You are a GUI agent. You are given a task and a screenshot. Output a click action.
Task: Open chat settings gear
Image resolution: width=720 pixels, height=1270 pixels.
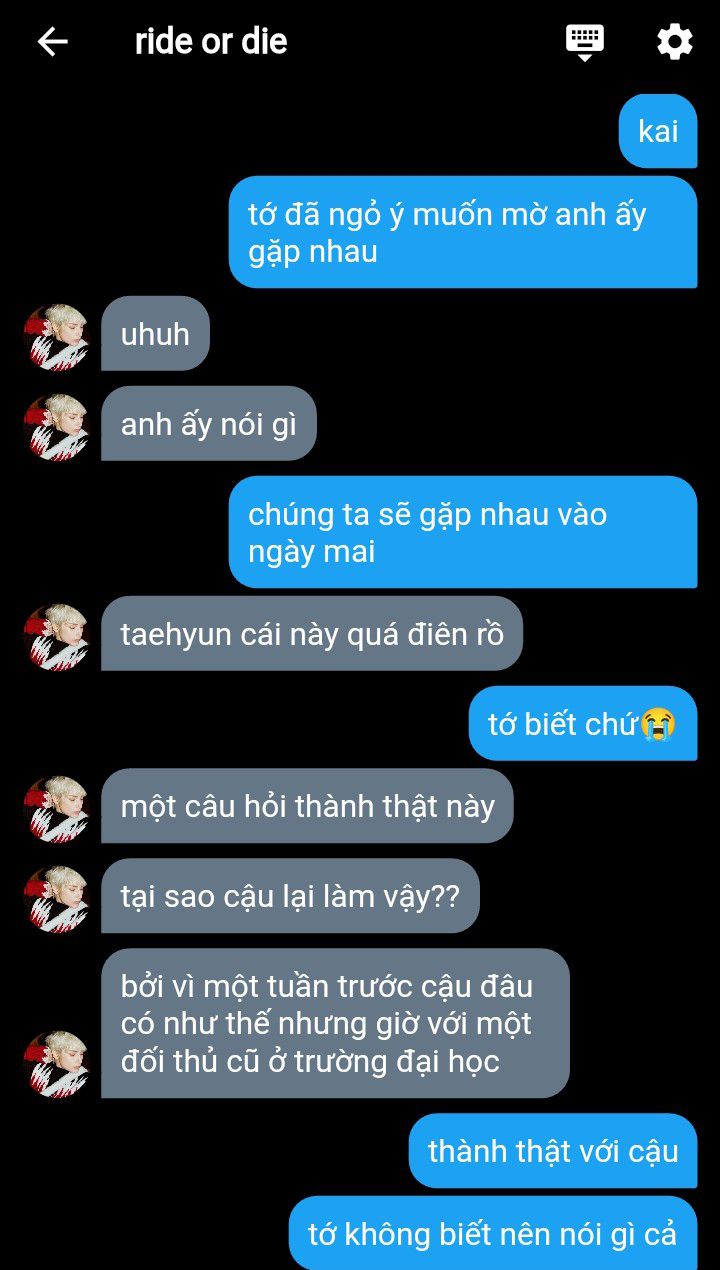675,41
